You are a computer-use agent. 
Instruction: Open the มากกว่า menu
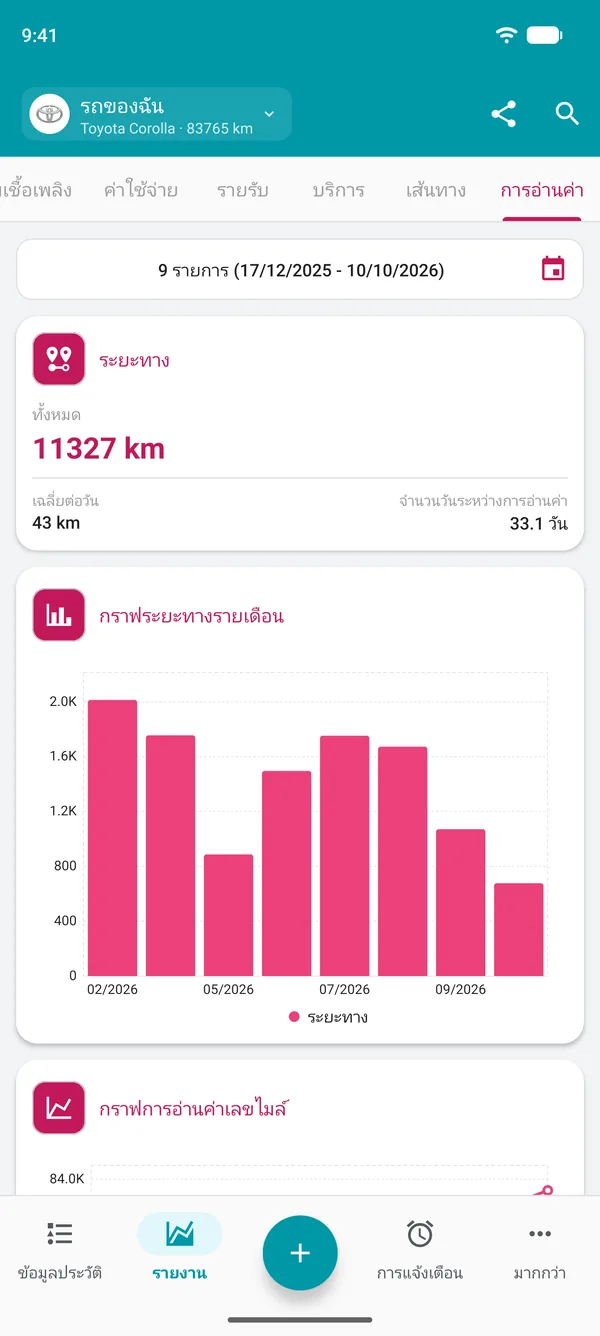[x=540, y=1250]
